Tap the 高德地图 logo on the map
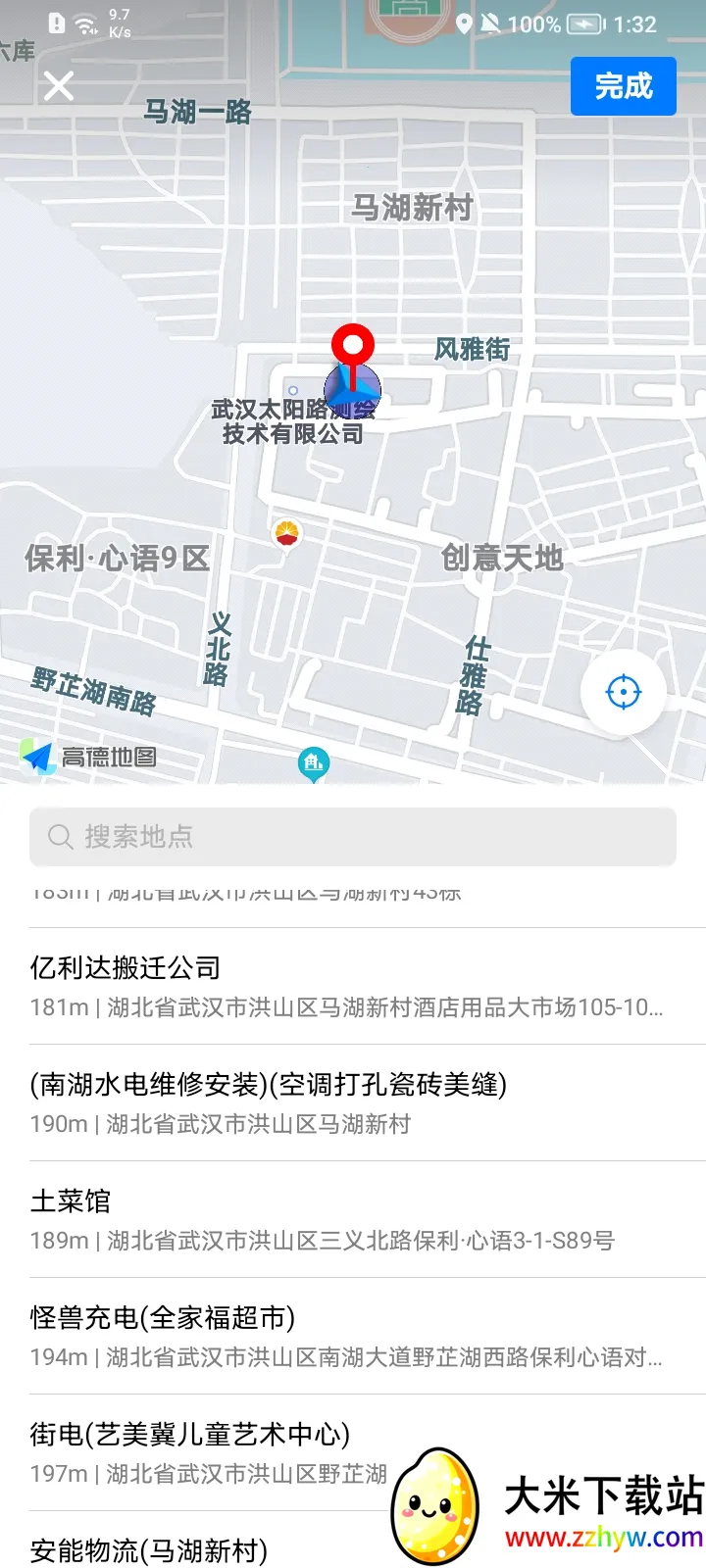706x1568 pixels. (92, 756)
